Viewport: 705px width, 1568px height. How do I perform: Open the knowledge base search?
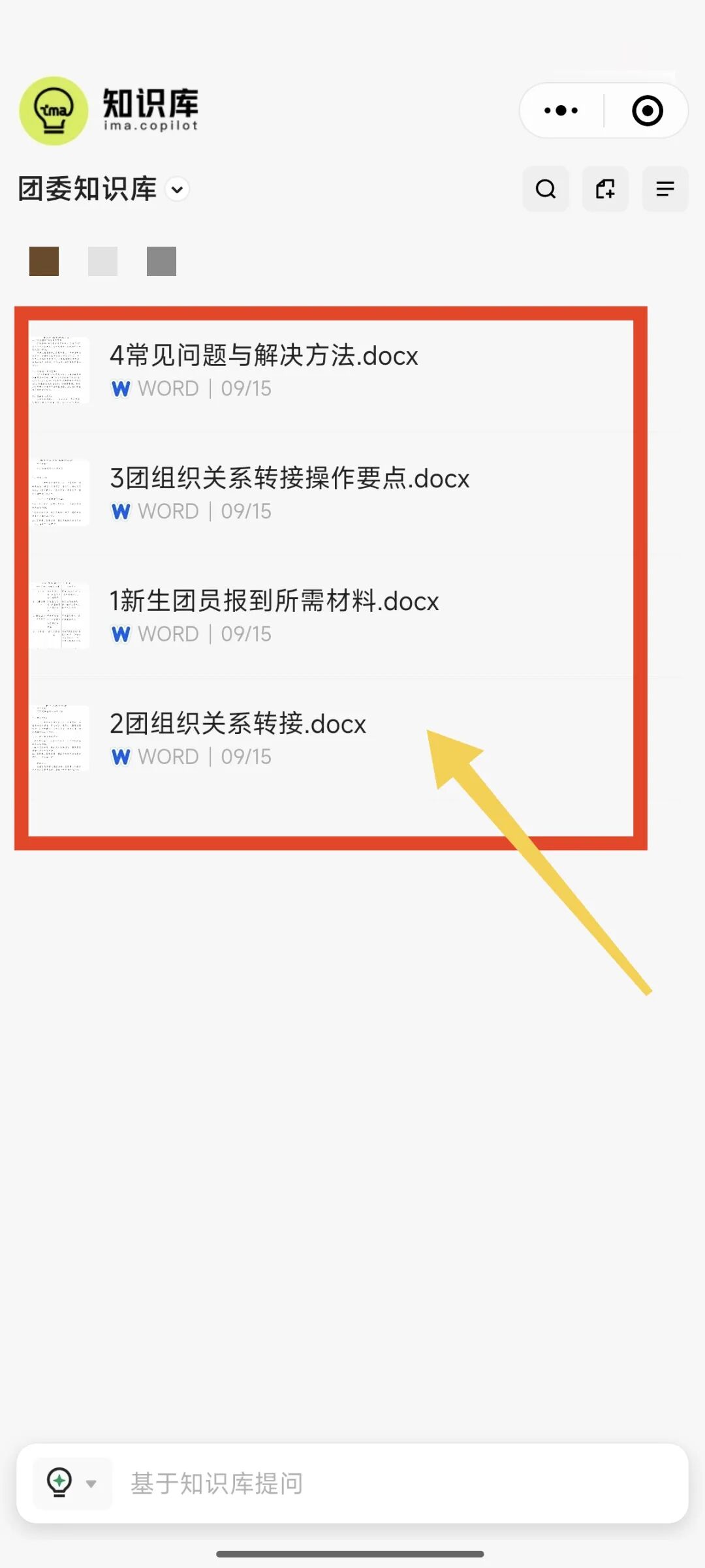click(x=546, y=189)
